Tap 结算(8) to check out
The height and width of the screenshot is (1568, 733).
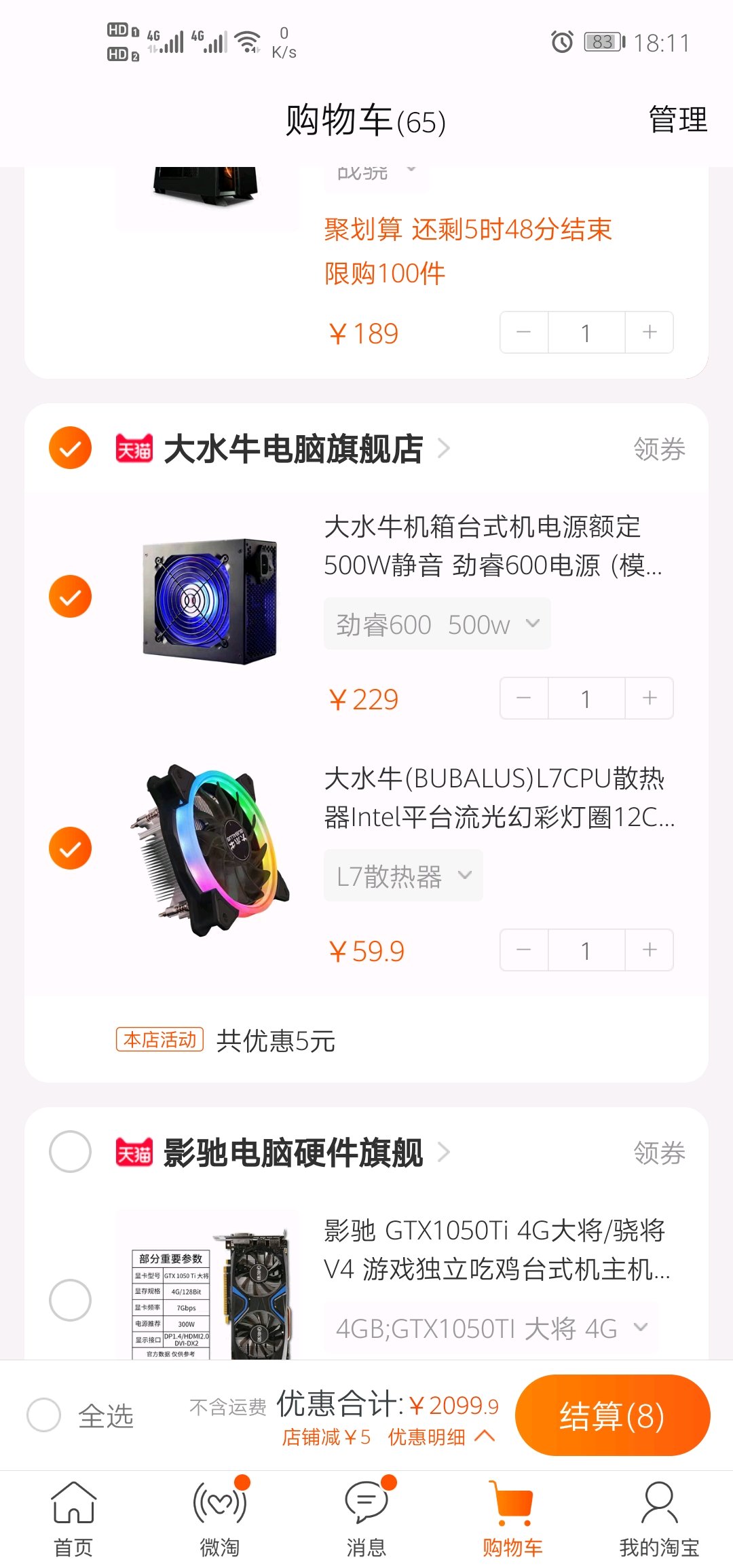pos(612,1415)
